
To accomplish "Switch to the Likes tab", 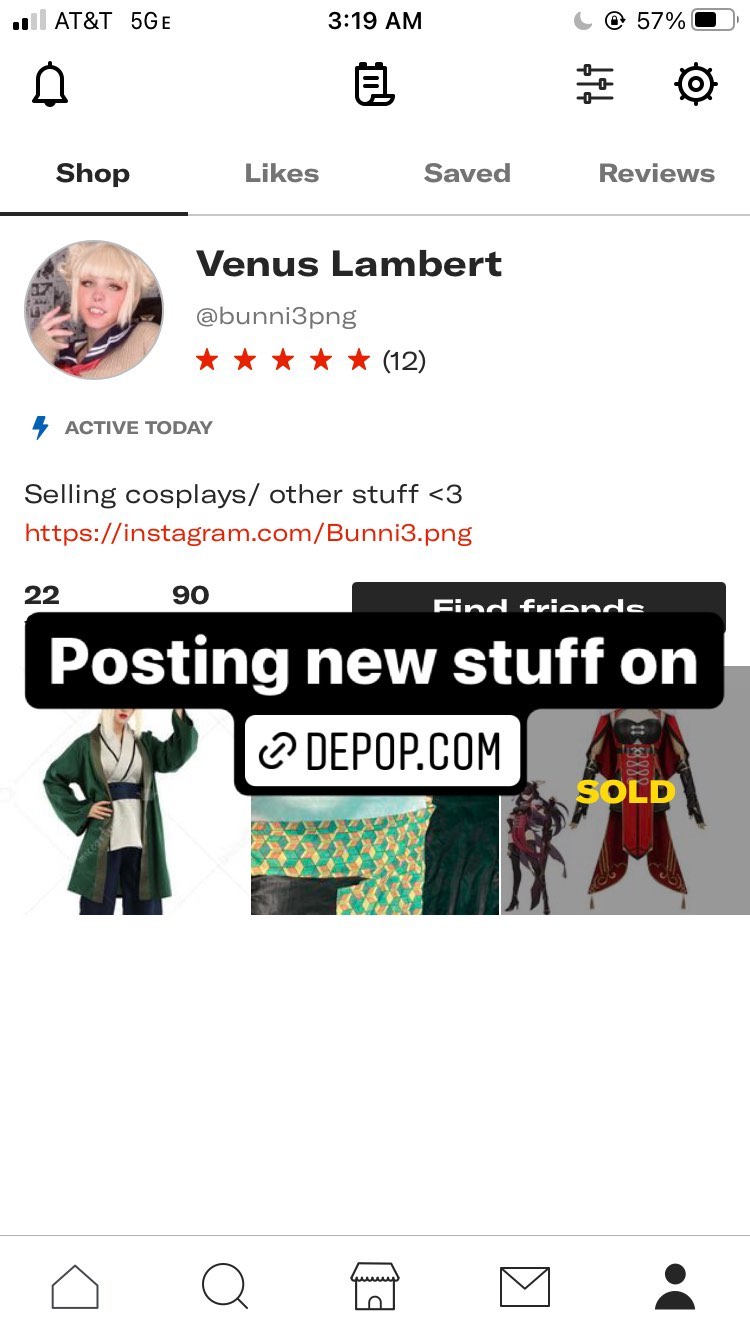I will pos(281,173).
